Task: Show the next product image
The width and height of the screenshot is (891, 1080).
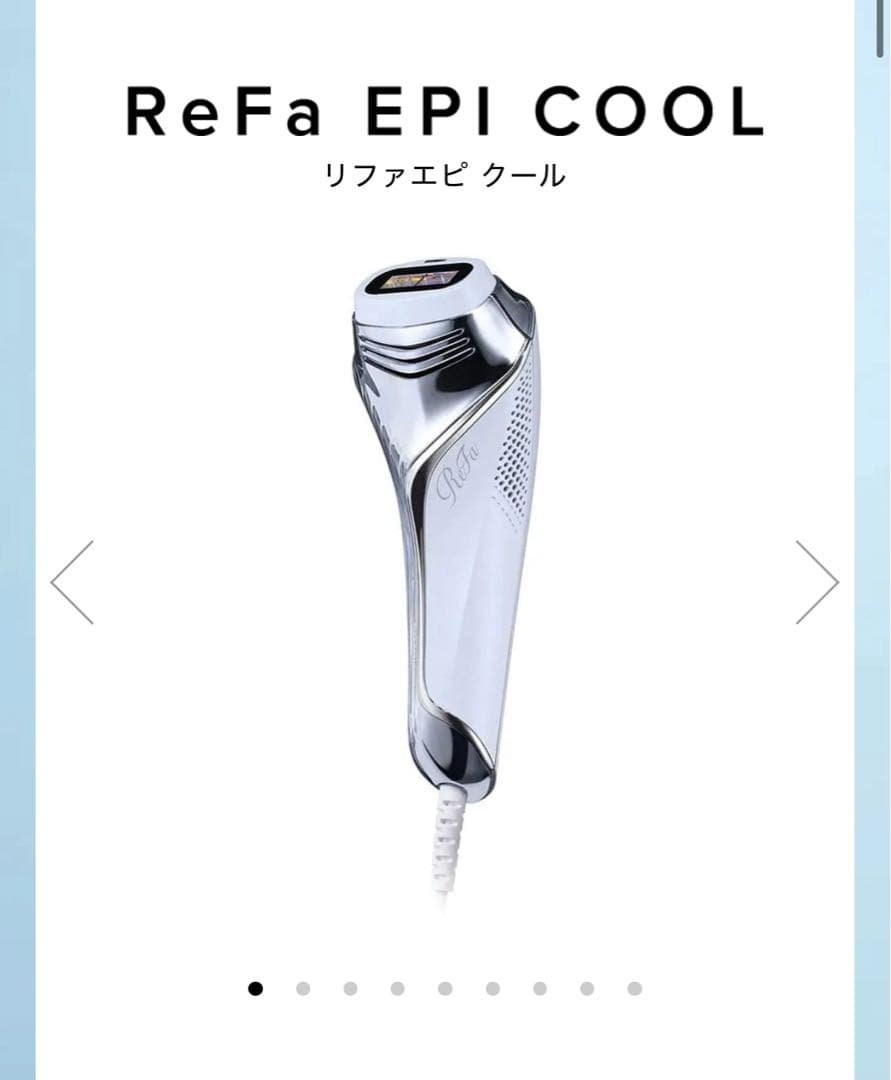Action: point(816,582)
